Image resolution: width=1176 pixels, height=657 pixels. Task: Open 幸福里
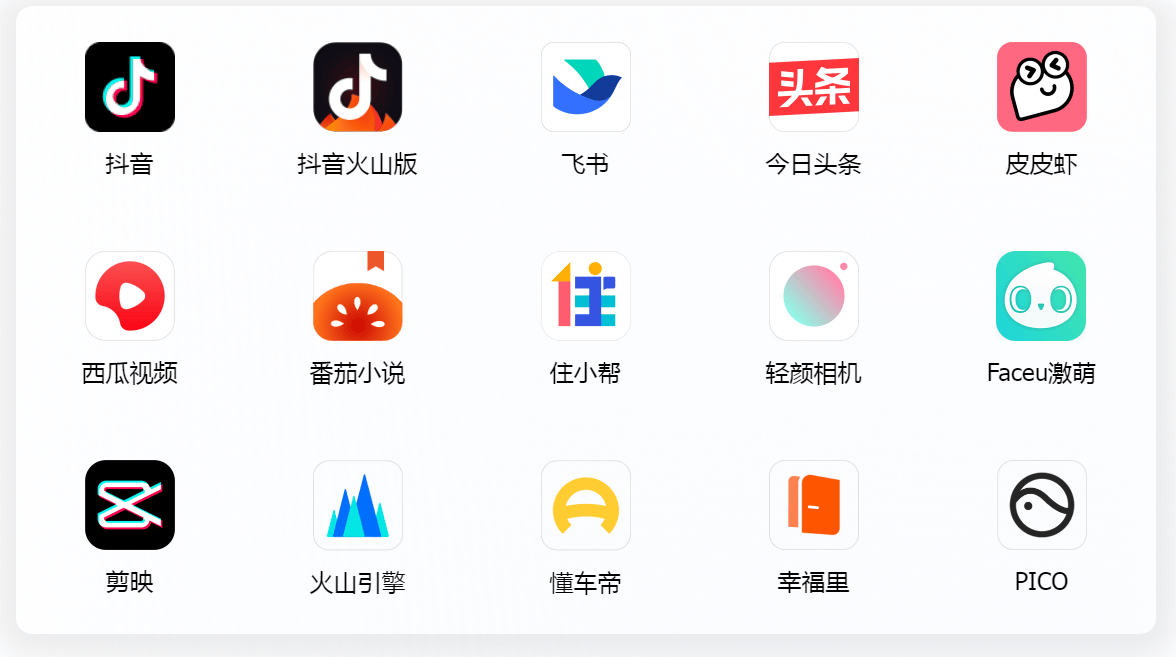coord(814,505)
